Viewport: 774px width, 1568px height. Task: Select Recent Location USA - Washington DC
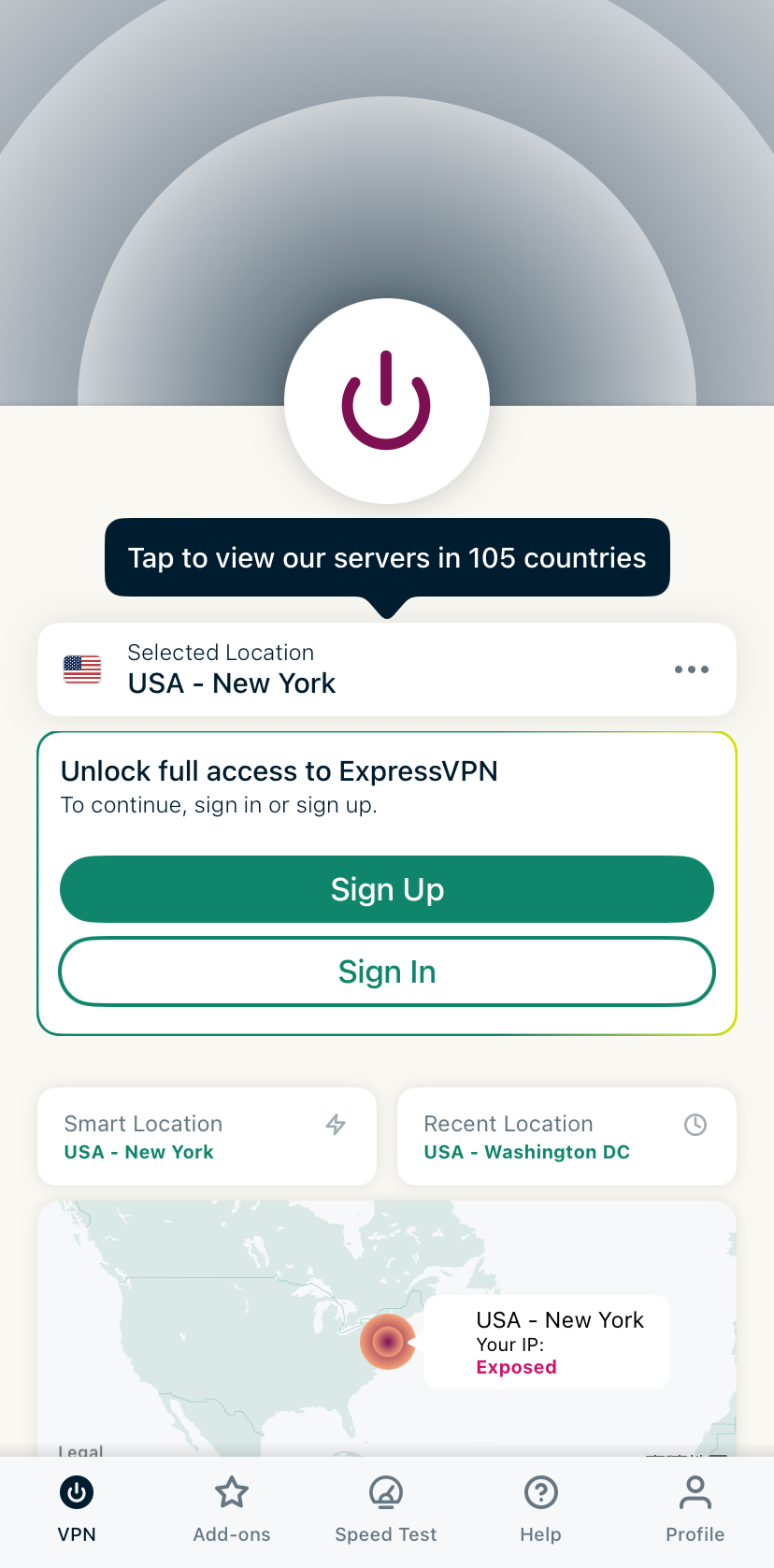click(x=566, y=1137)
